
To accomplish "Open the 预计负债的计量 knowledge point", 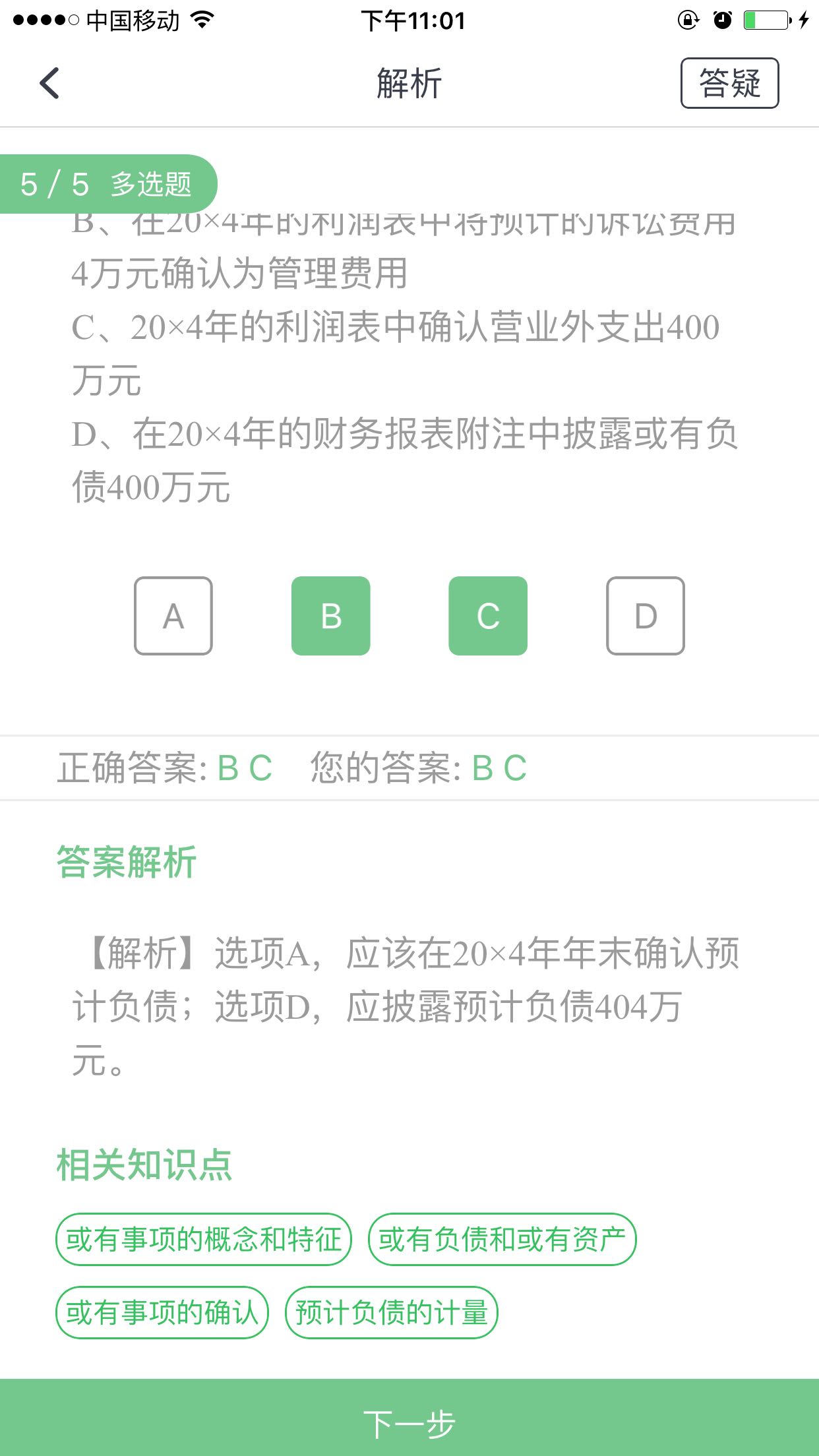I will tap(392, 1312).
